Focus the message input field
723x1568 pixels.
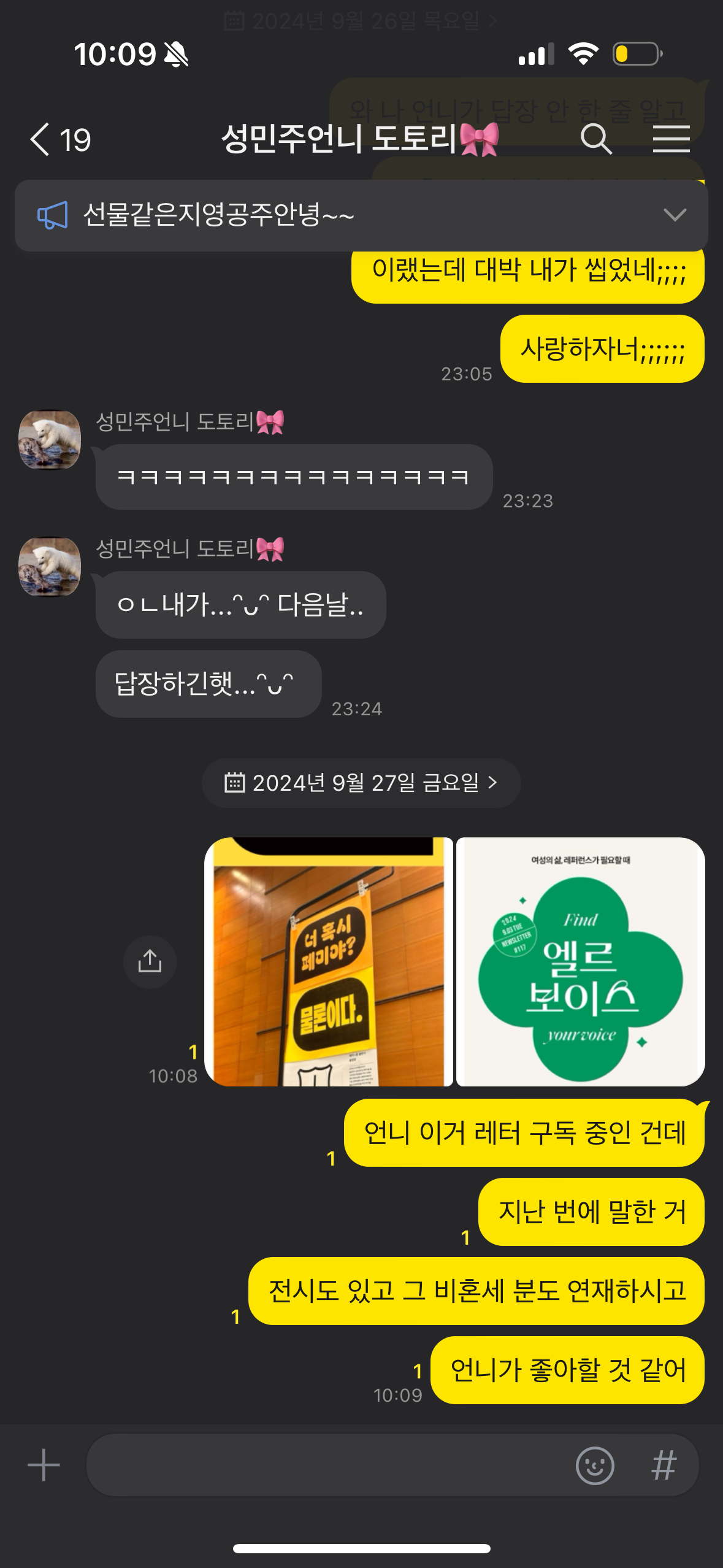(x=325, y=1465)
